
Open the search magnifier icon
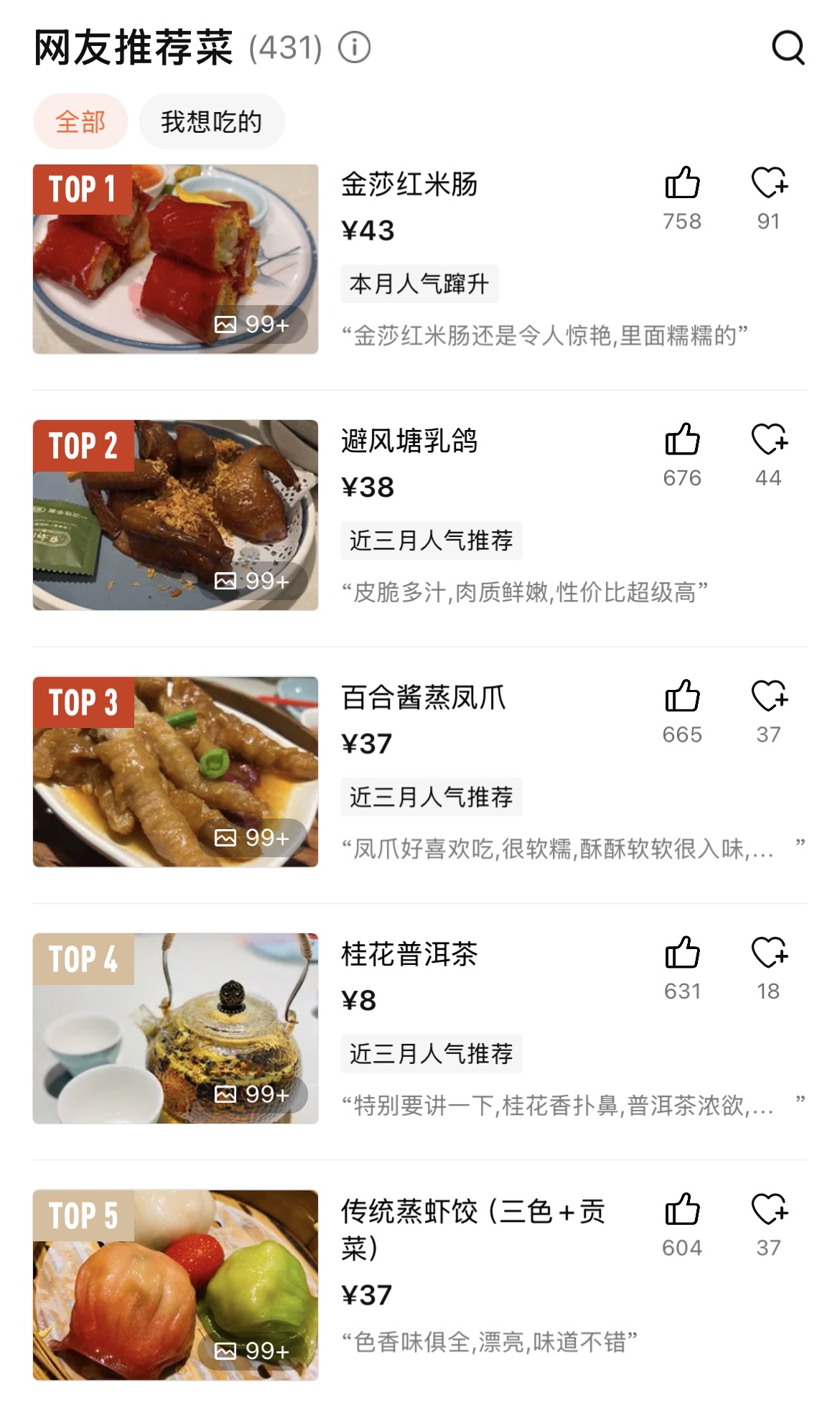(788, 48)
